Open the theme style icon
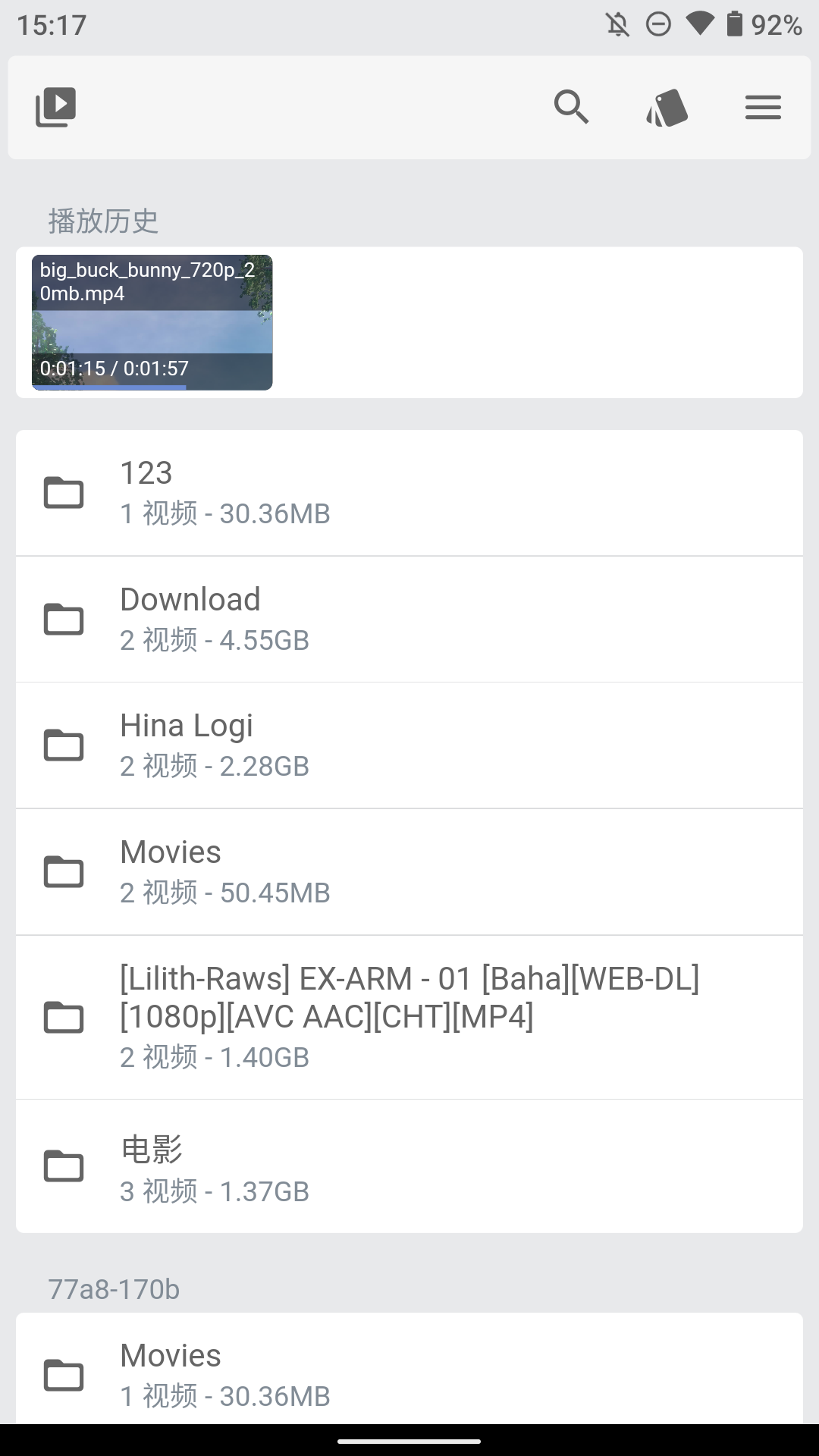819x1456 pixels. pyautogui.click(x=667, y=107)
